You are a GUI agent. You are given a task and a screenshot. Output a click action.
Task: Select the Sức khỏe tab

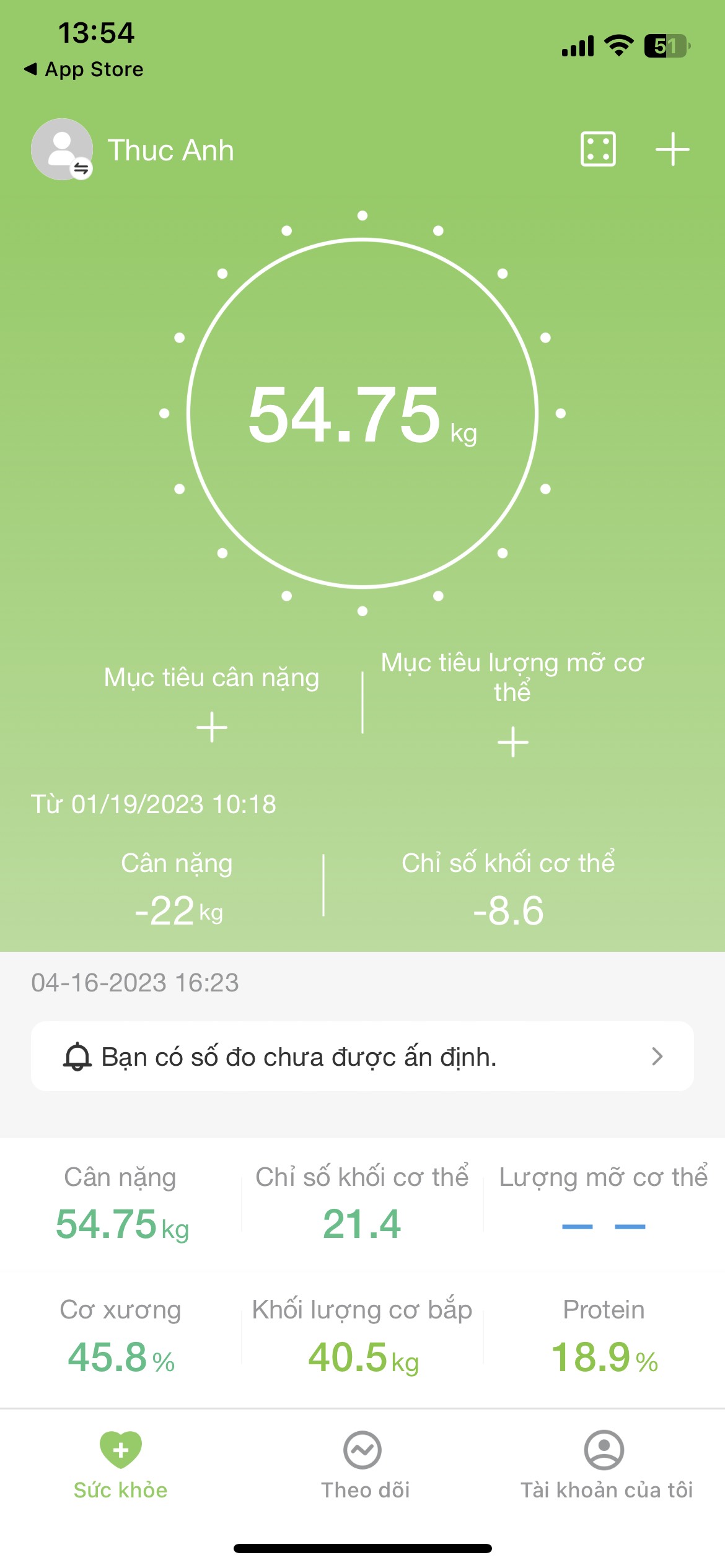pos(121,1465)
